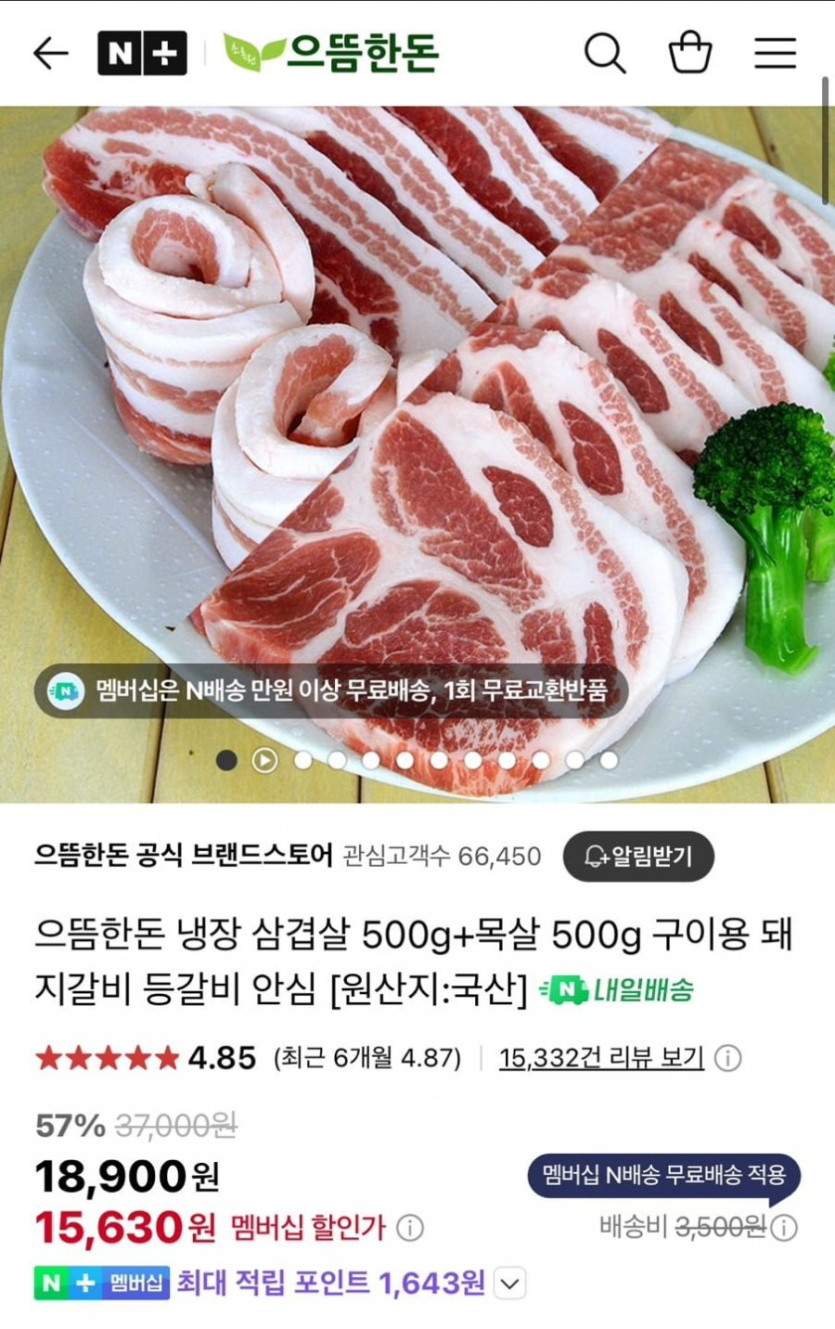
Task: Tap the 알림받기 button
Action: click(638, 856)
